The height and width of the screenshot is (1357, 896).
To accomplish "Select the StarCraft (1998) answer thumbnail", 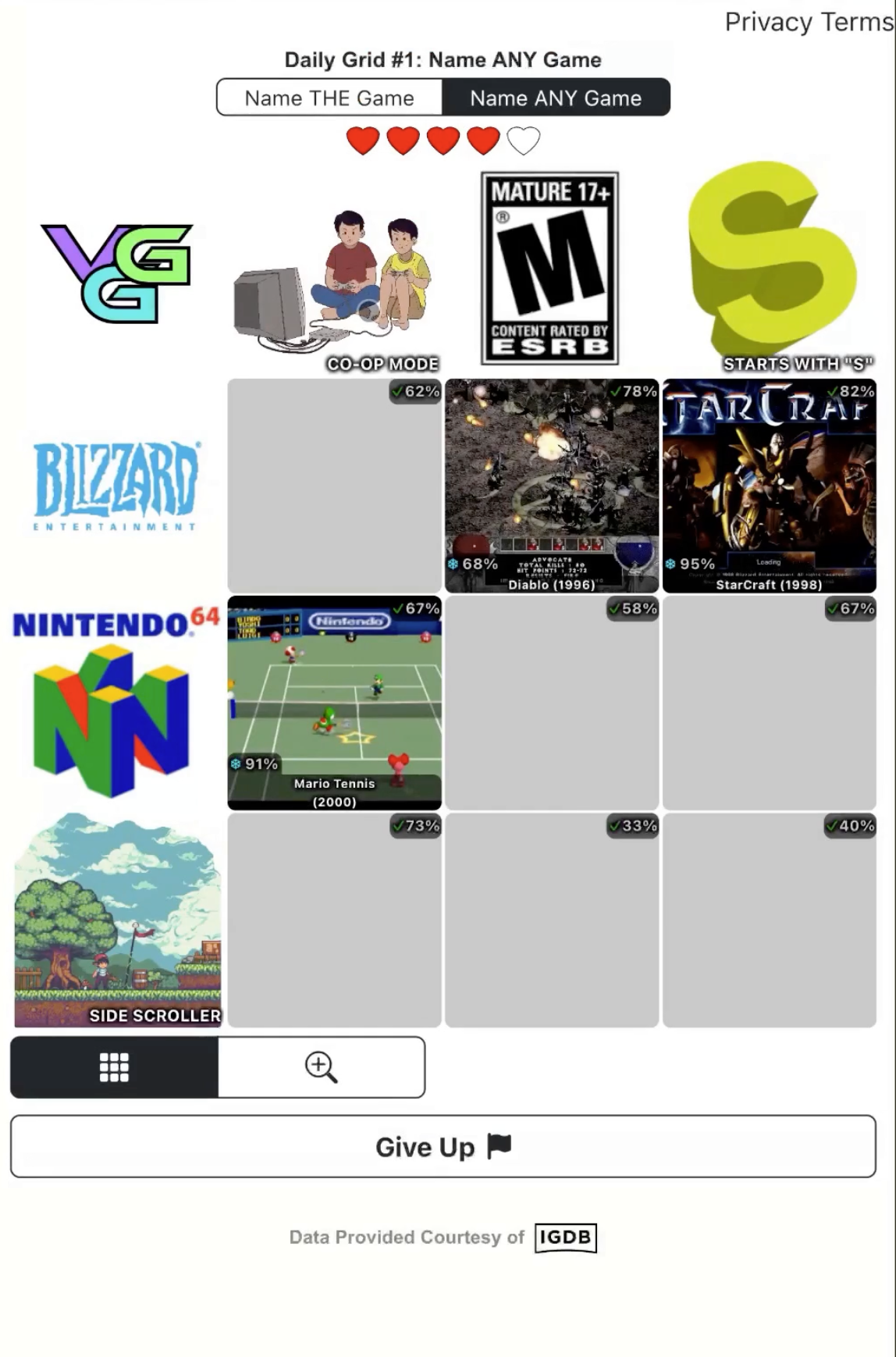I will [x=768, y=484].
